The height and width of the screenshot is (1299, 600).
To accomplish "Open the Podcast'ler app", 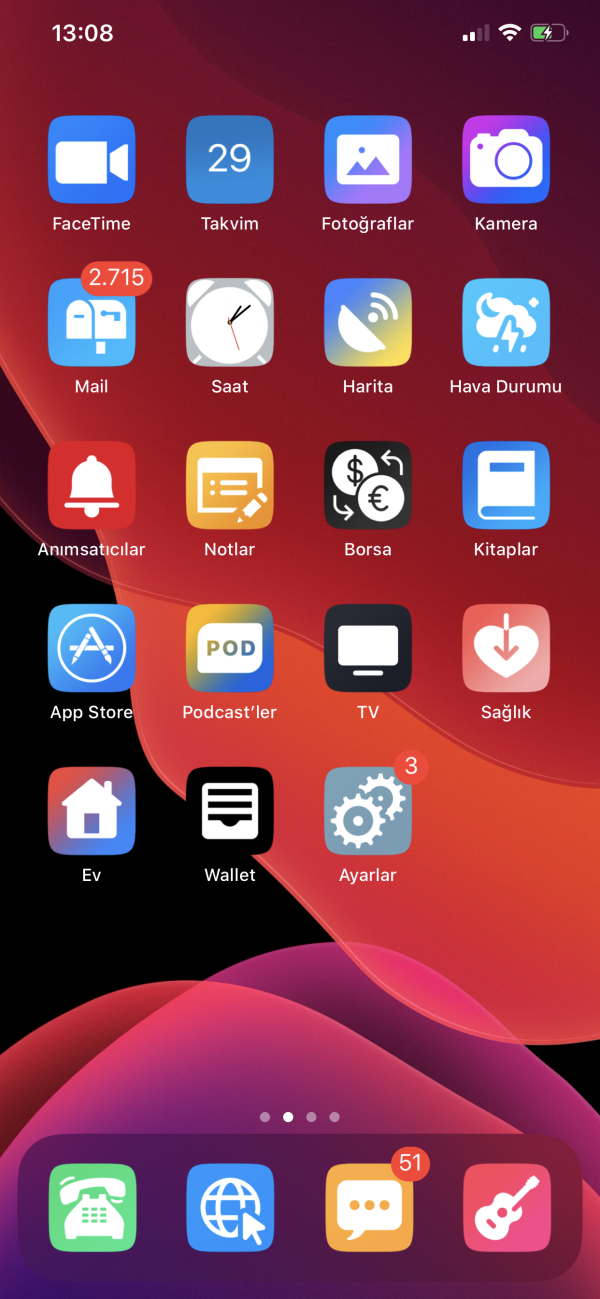I will [230, 648].
